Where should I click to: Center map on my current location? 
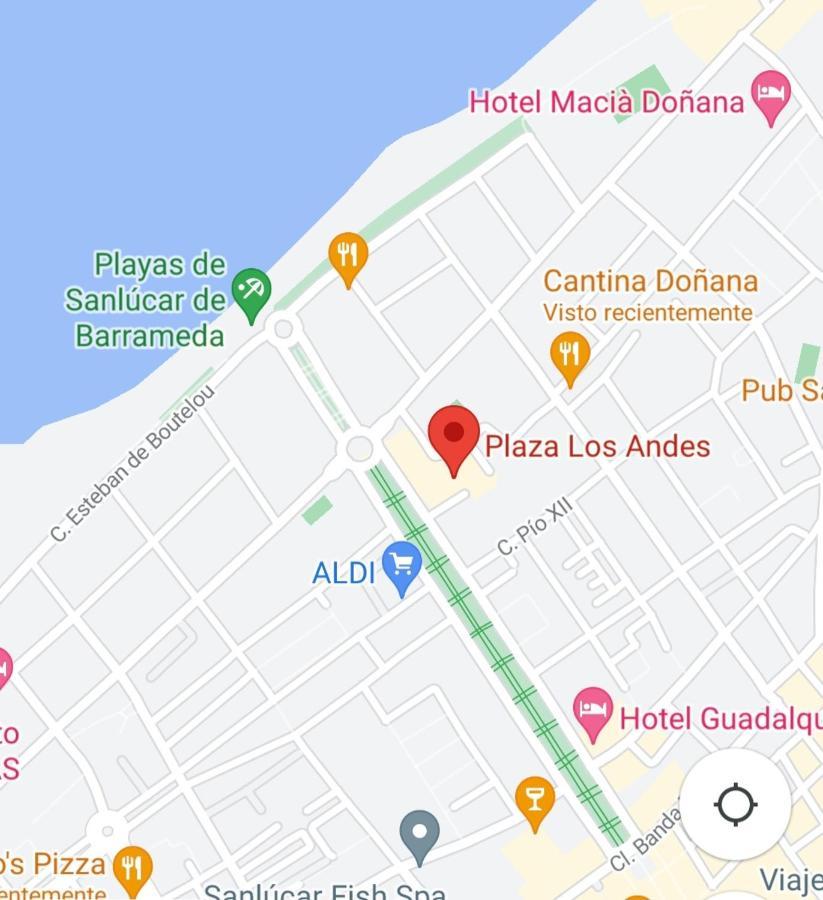(736, 804)
